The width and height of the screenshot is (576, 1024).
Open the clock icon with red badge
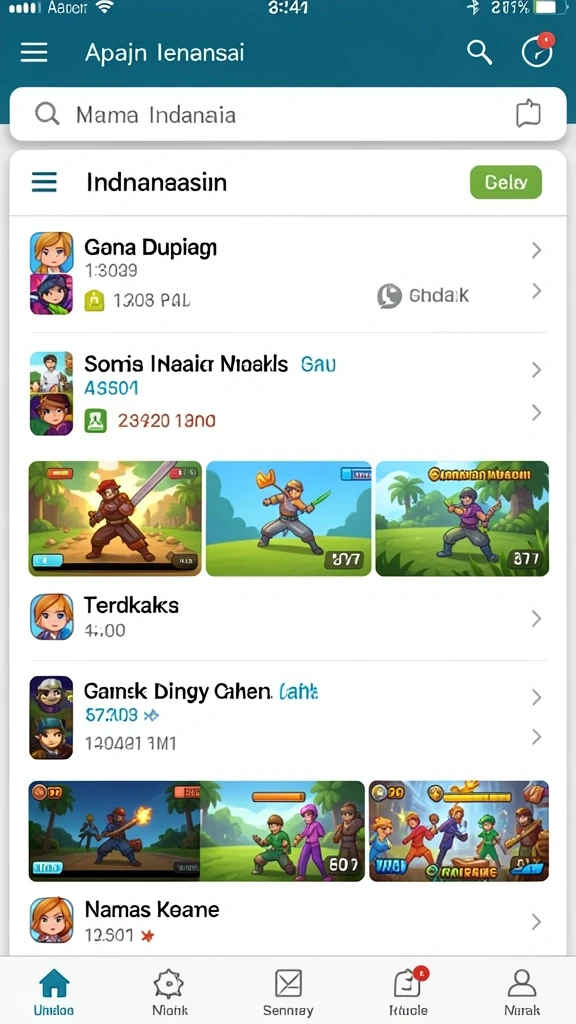click(537, 51)
